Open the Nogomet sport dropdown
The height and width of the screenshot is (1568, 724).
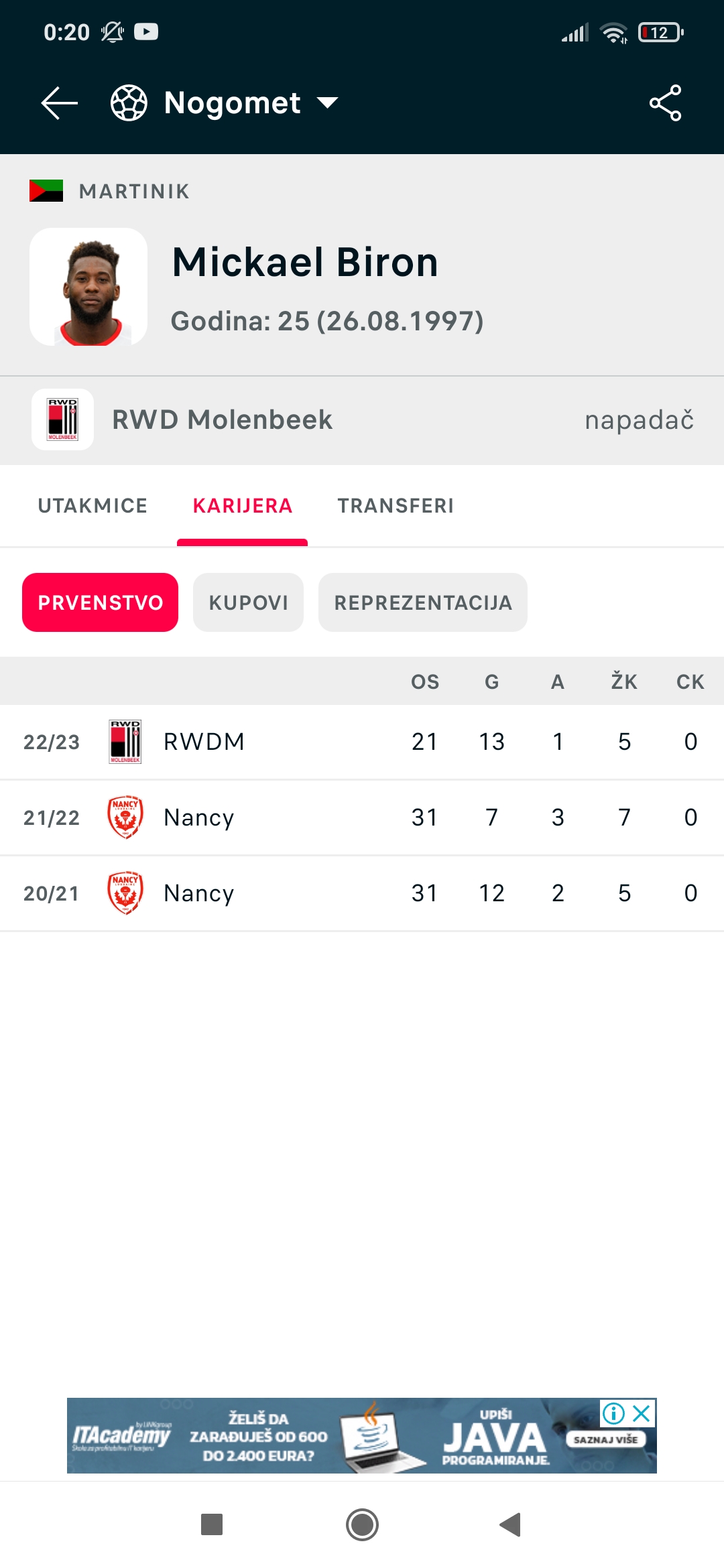pyautogui.click(x=224, y=103)
